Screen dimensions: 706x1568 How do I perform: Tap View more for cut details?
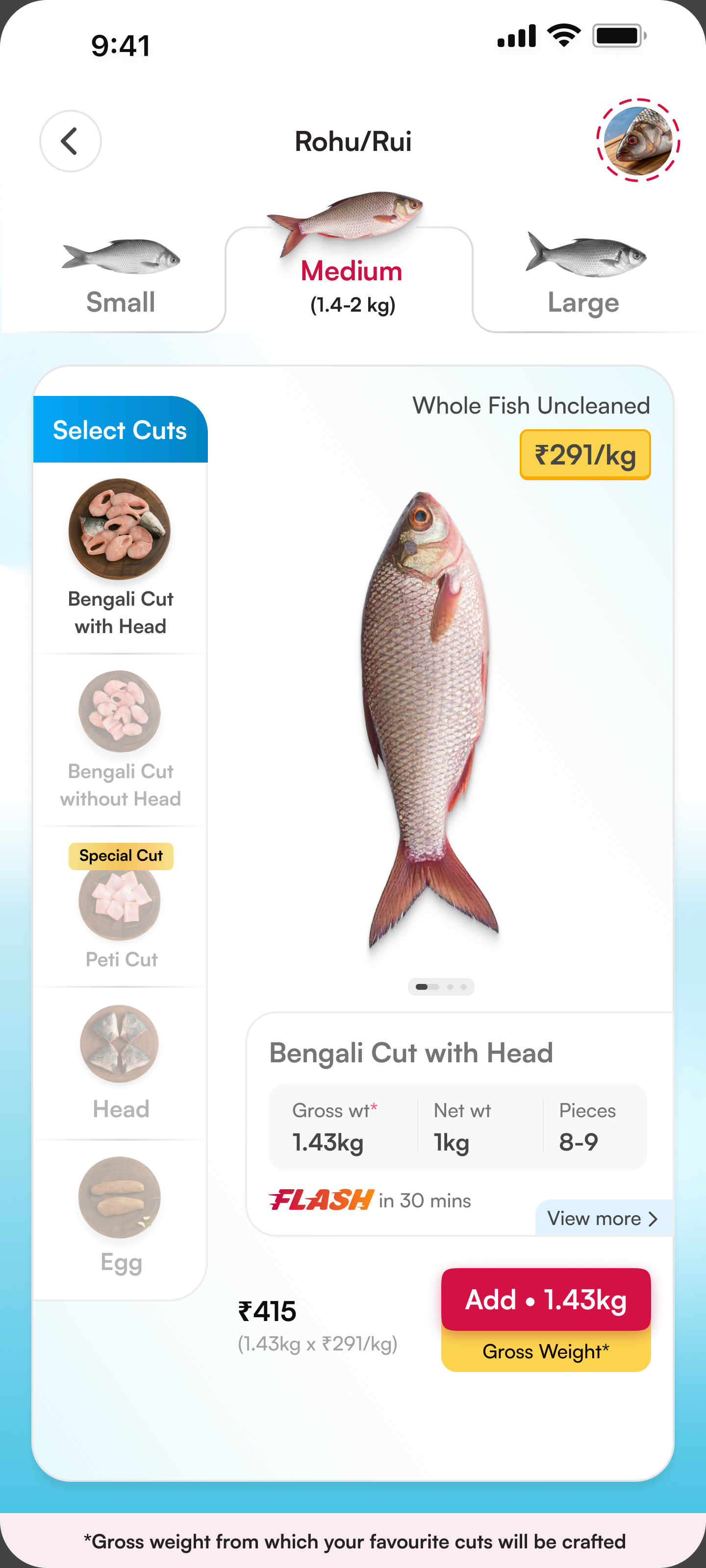pyautogui.click(x=603, y=1218)
